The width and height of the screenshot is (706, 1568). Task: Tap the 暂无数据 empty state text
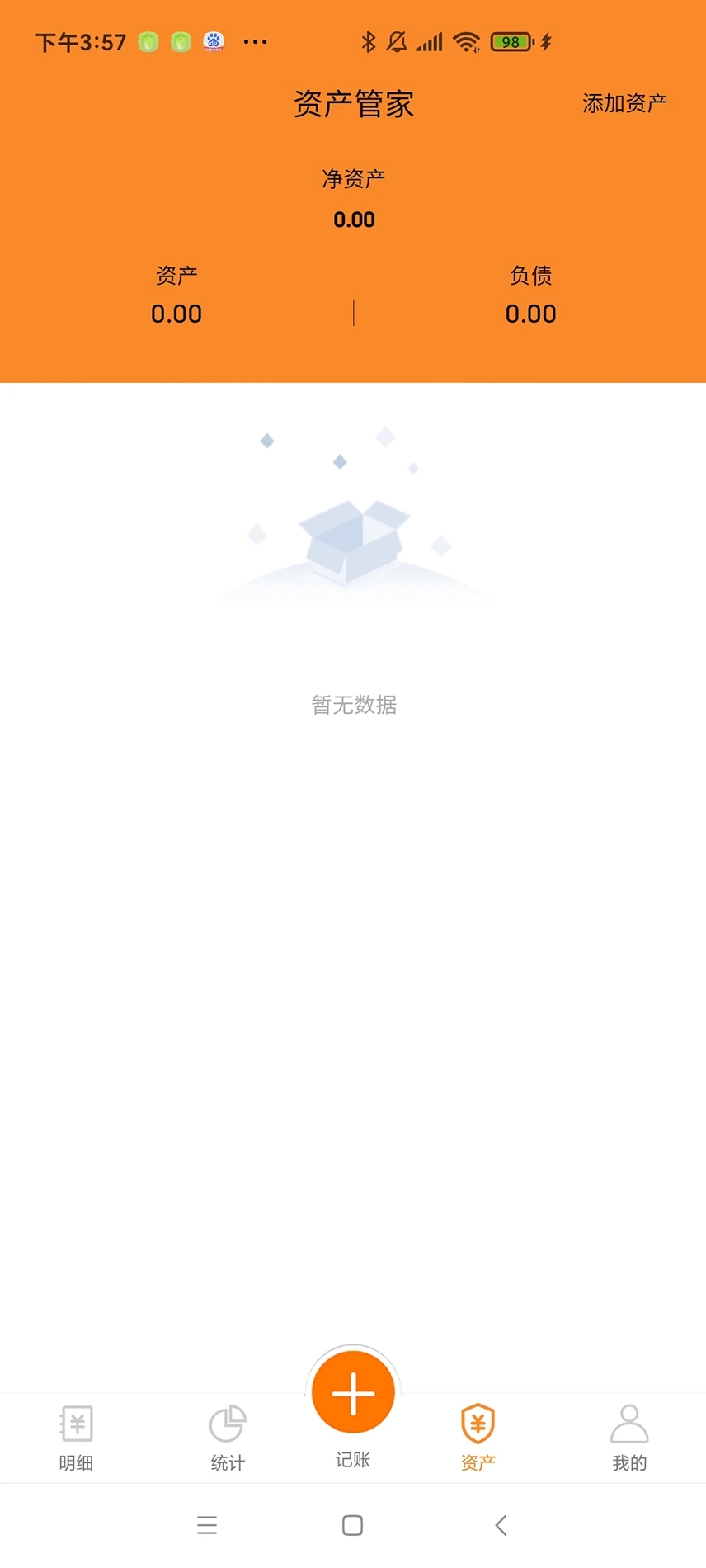point(354,705)
